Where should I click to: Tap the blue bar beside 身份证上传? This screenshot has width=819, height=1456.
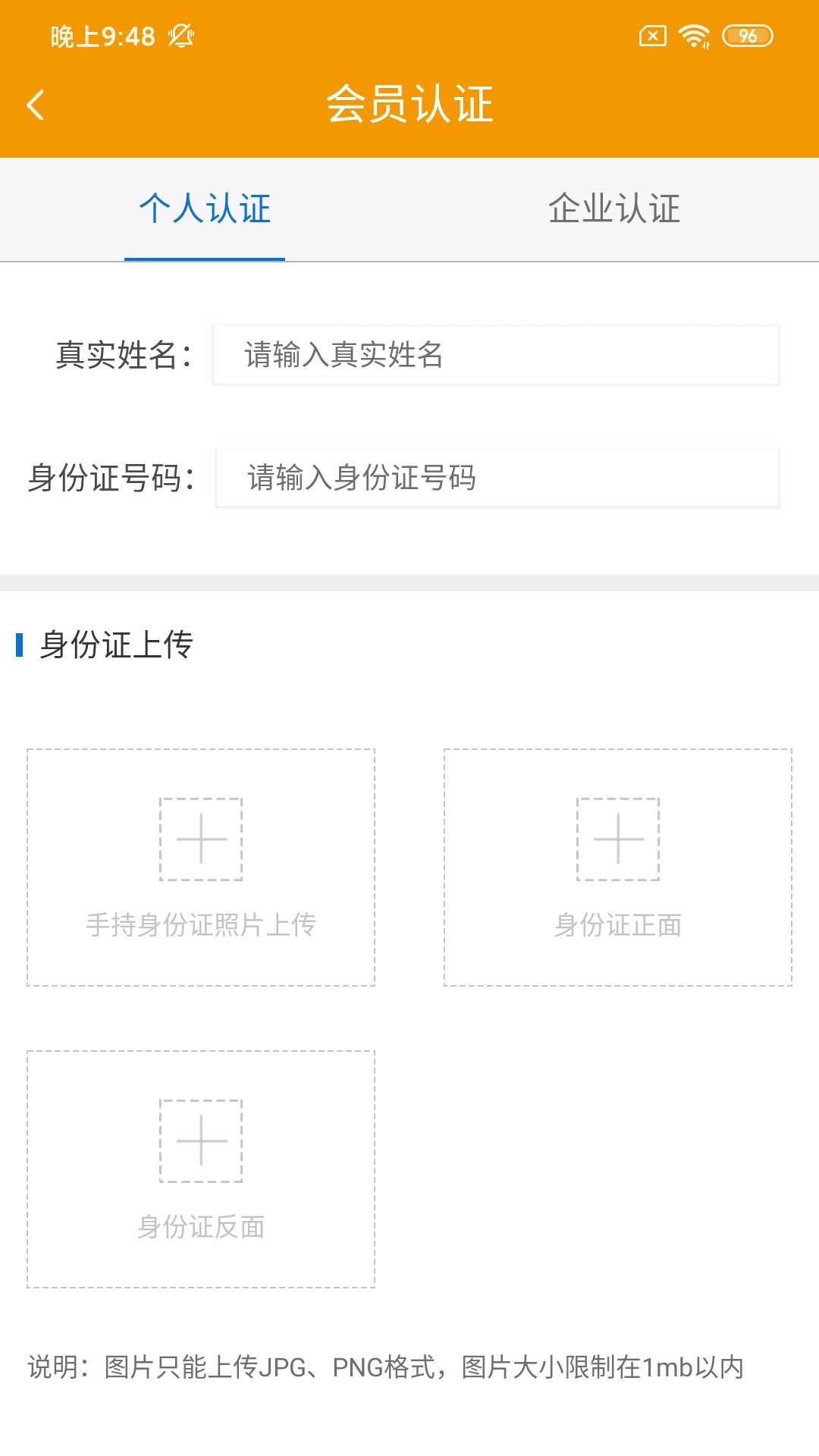(x=22, y=644)
